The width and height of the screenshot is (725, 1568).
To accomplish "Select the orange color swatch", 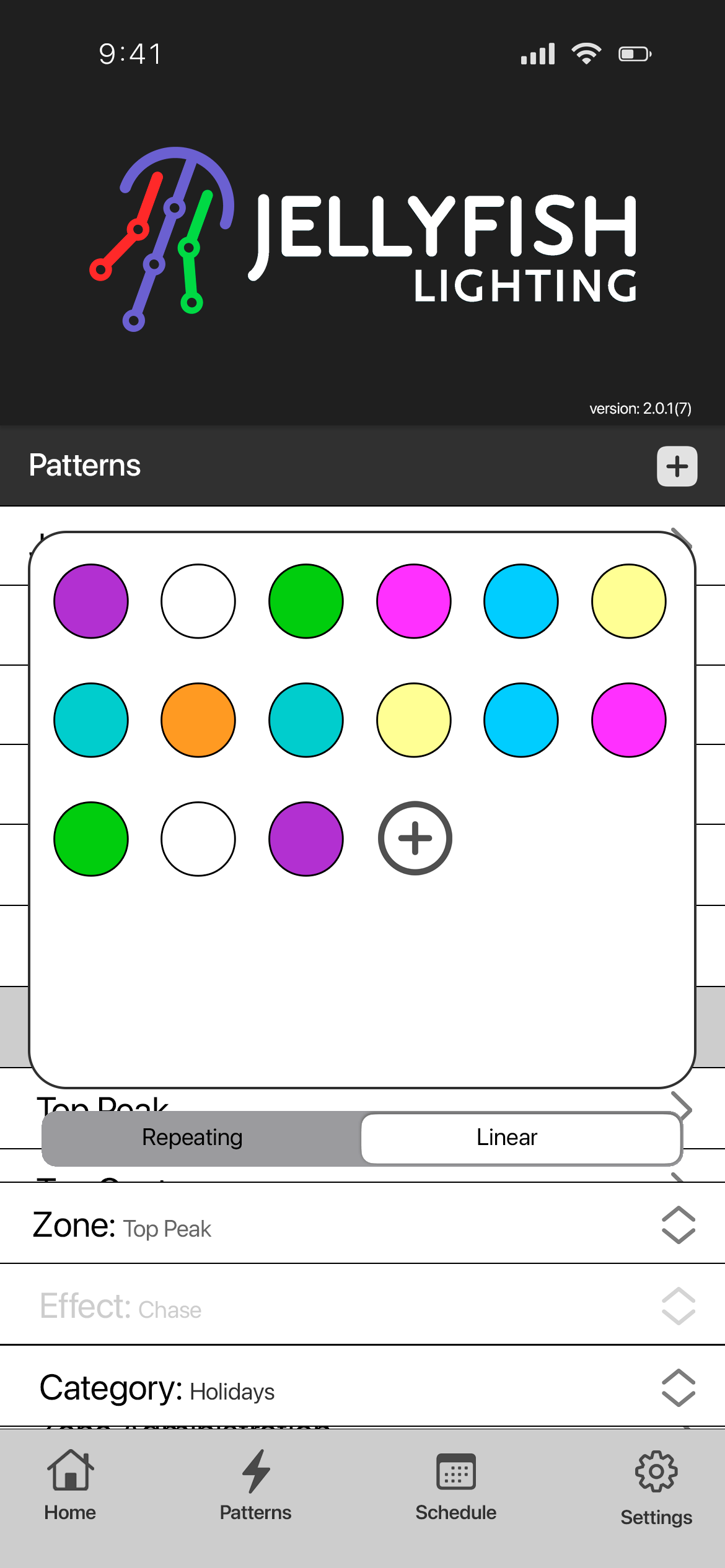I will 198,720.
